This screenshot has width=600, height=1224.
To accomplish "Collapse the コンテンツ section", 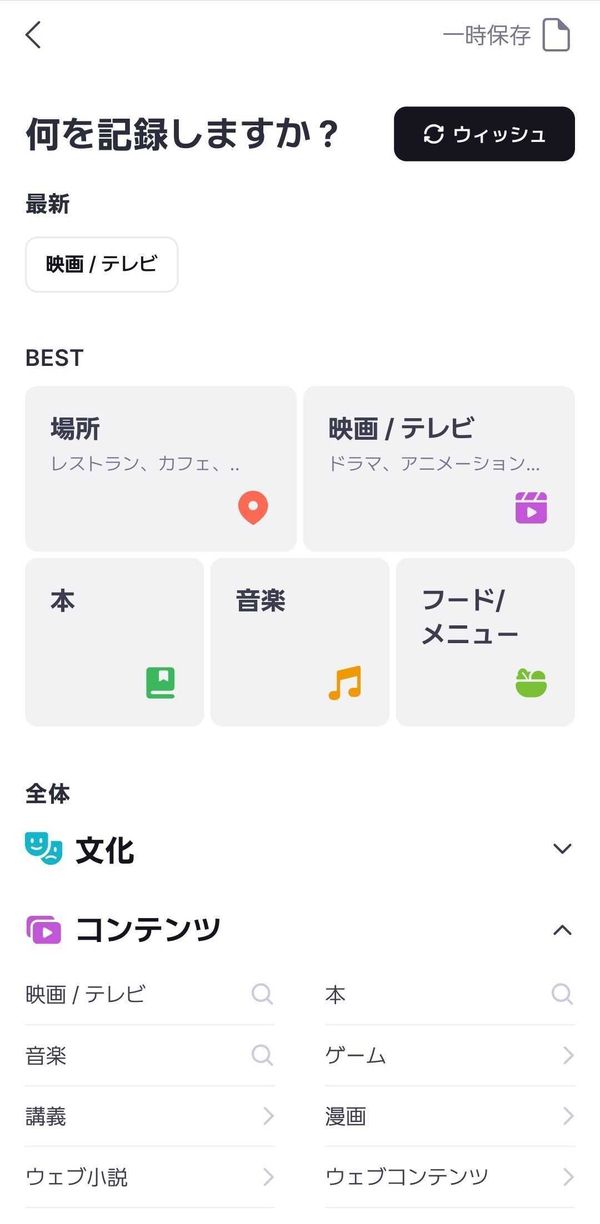I will pos(300,930).
